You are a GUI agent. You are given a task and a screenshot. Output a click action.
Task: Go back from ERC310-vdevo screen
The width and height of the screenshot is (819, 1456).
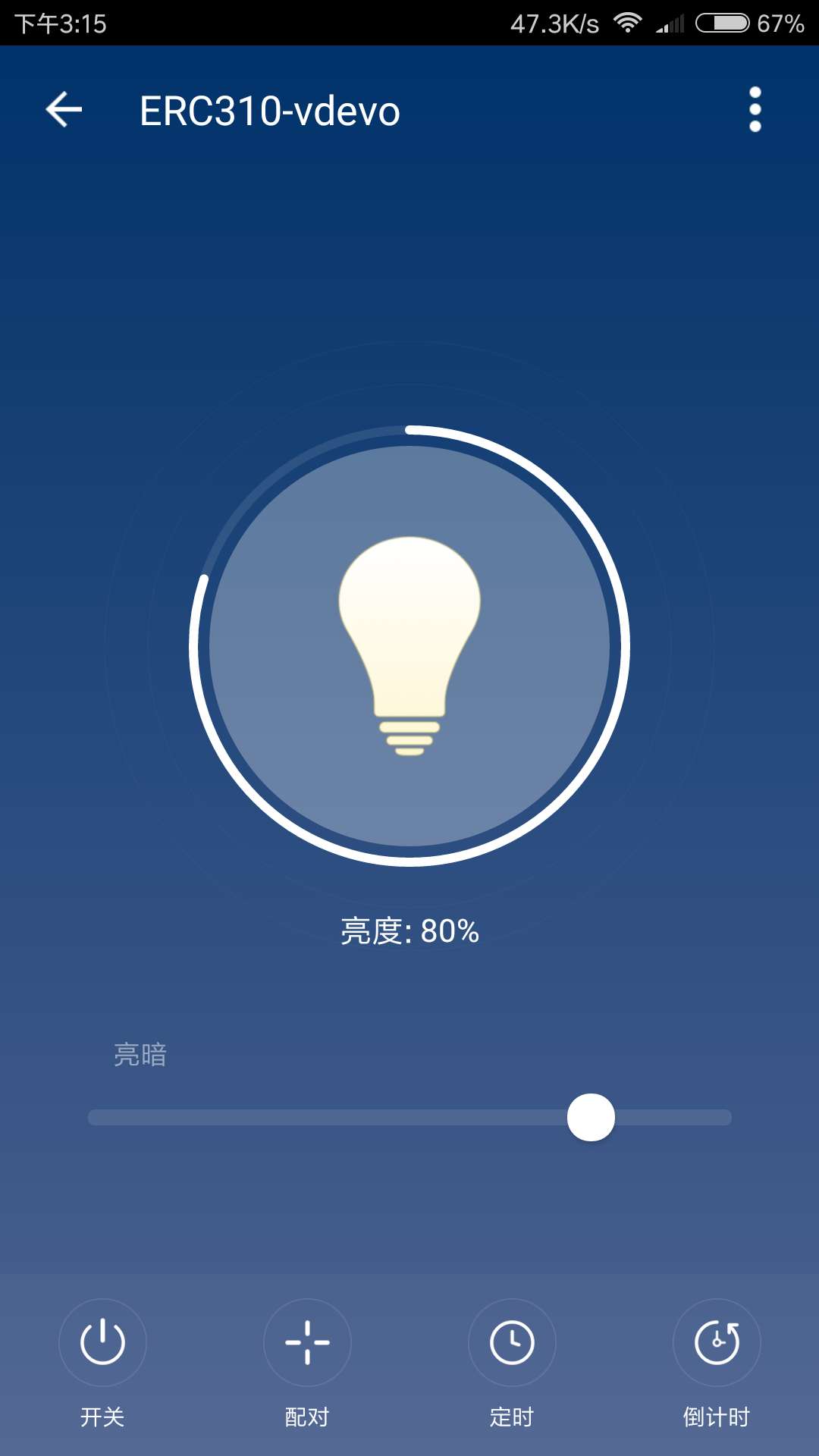[64, 110]
